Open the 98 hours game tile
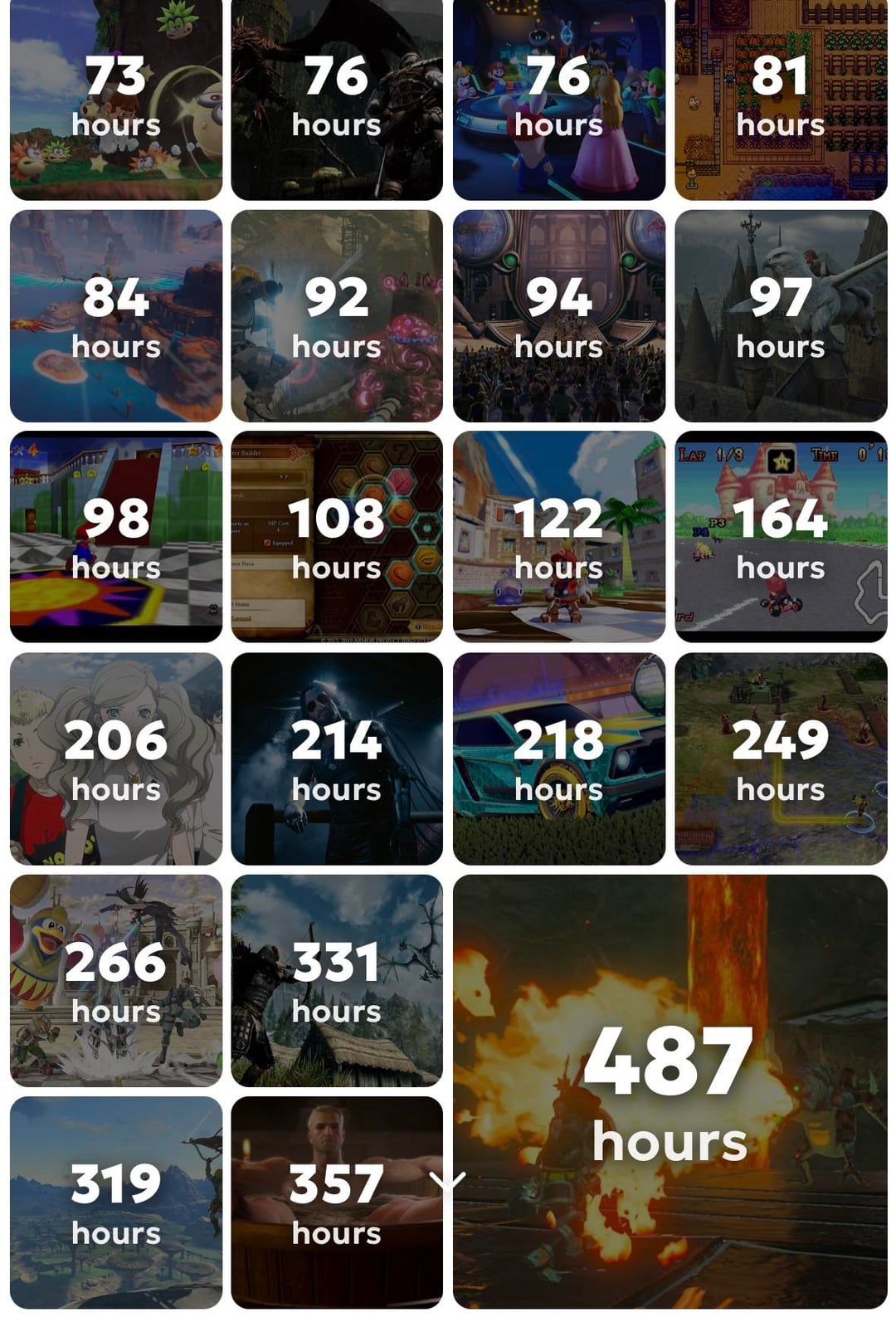The image size is (896, 1322). coord(116,536)
